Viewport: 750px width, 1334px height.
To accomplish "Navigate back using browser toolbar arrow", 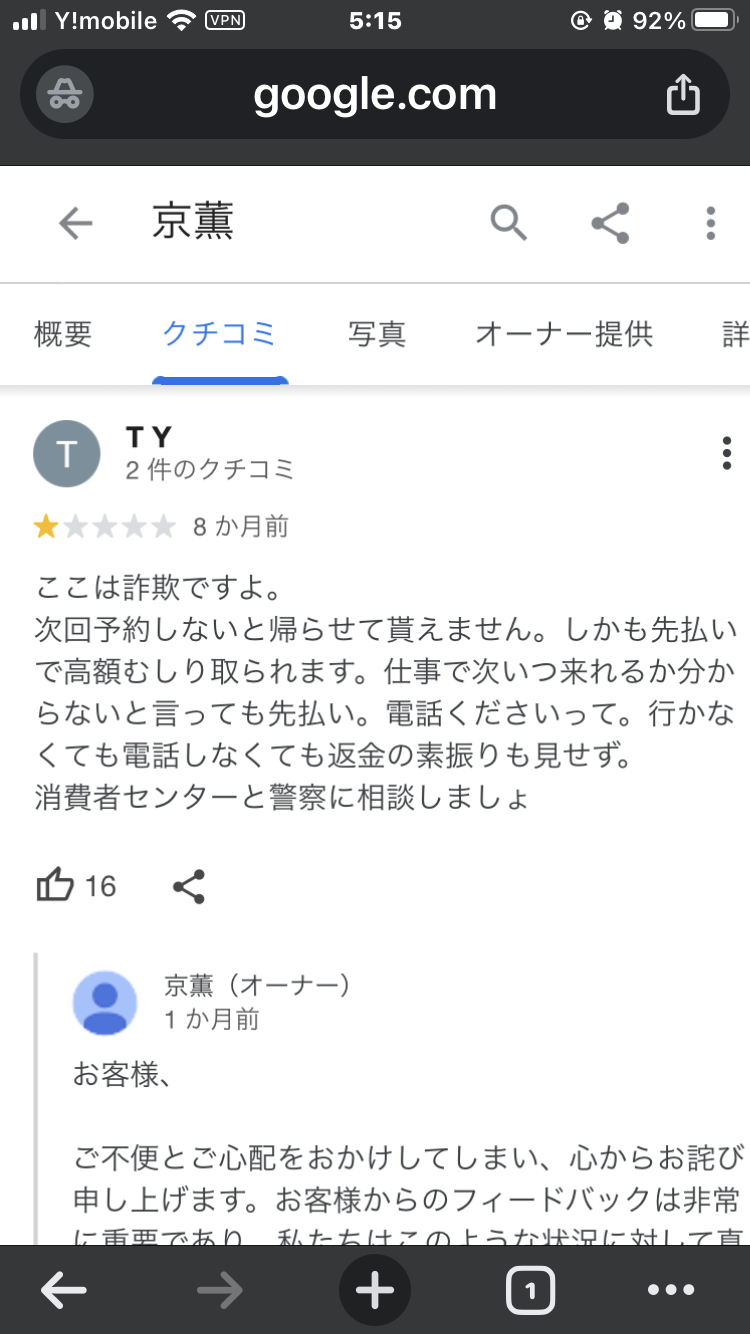I will pyautogui.click(x=64, y=1291).
